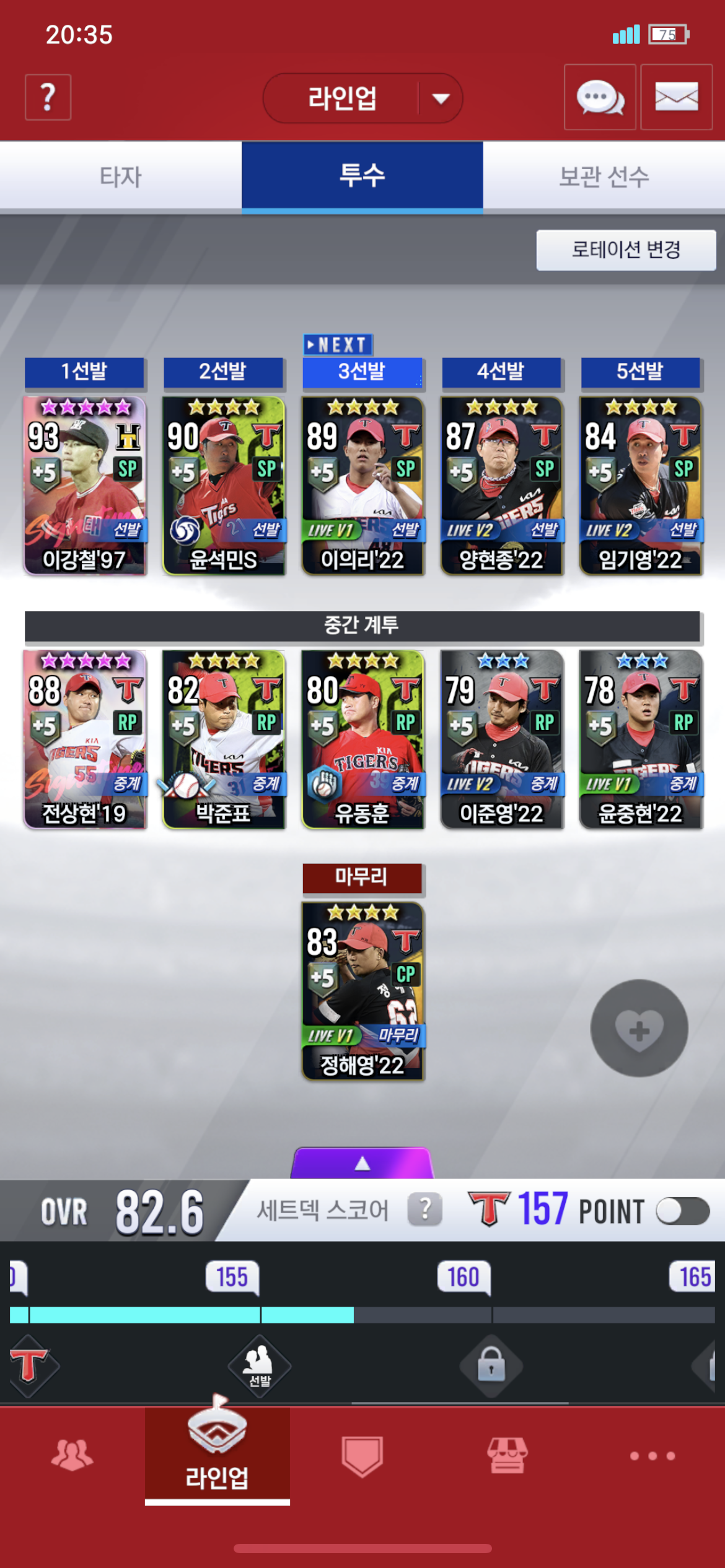Screen dimensions: 725x1568
Task: Tap the 로테이션 변경 button
Action: click(626, 250)
